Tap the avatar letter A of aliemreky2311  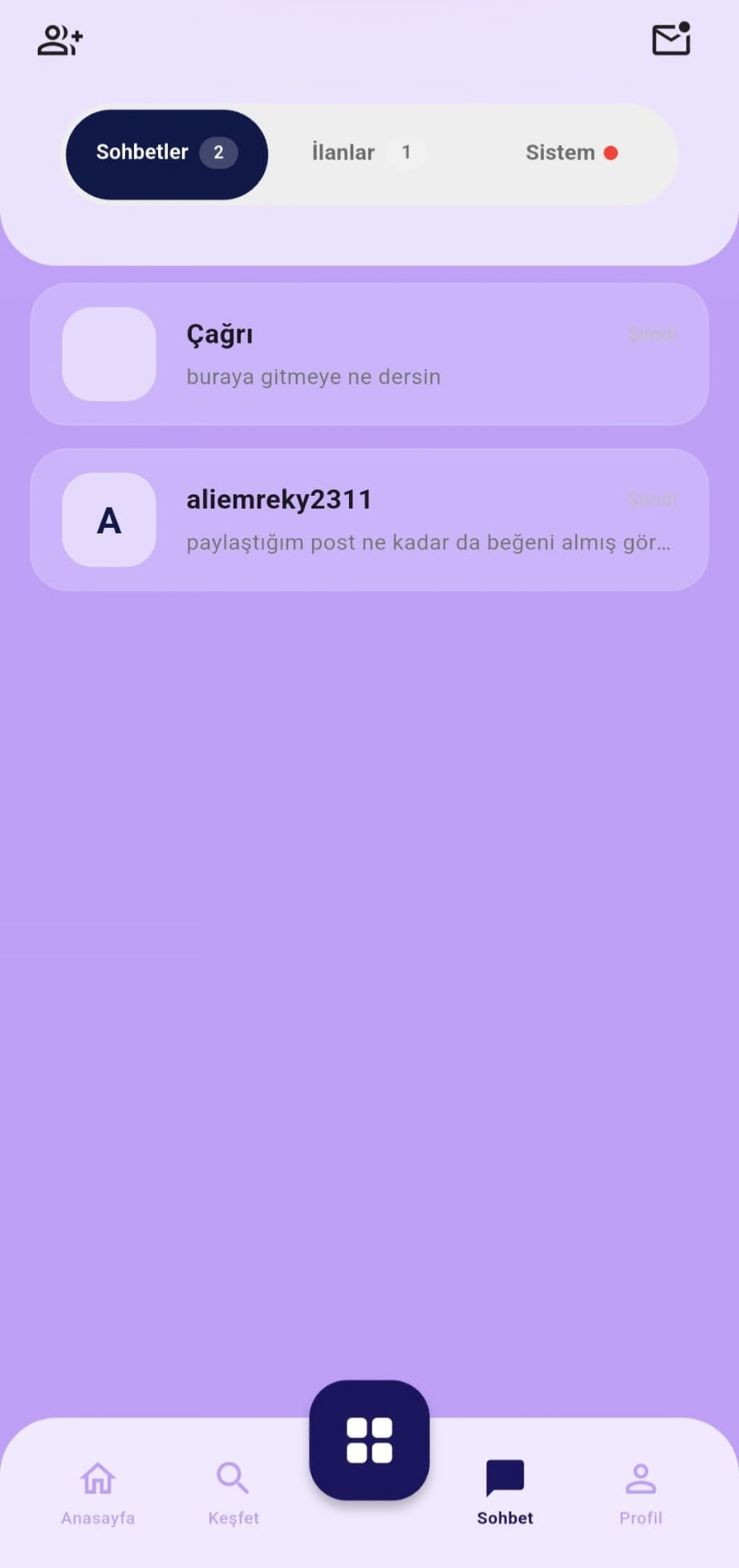pos(108,520)
